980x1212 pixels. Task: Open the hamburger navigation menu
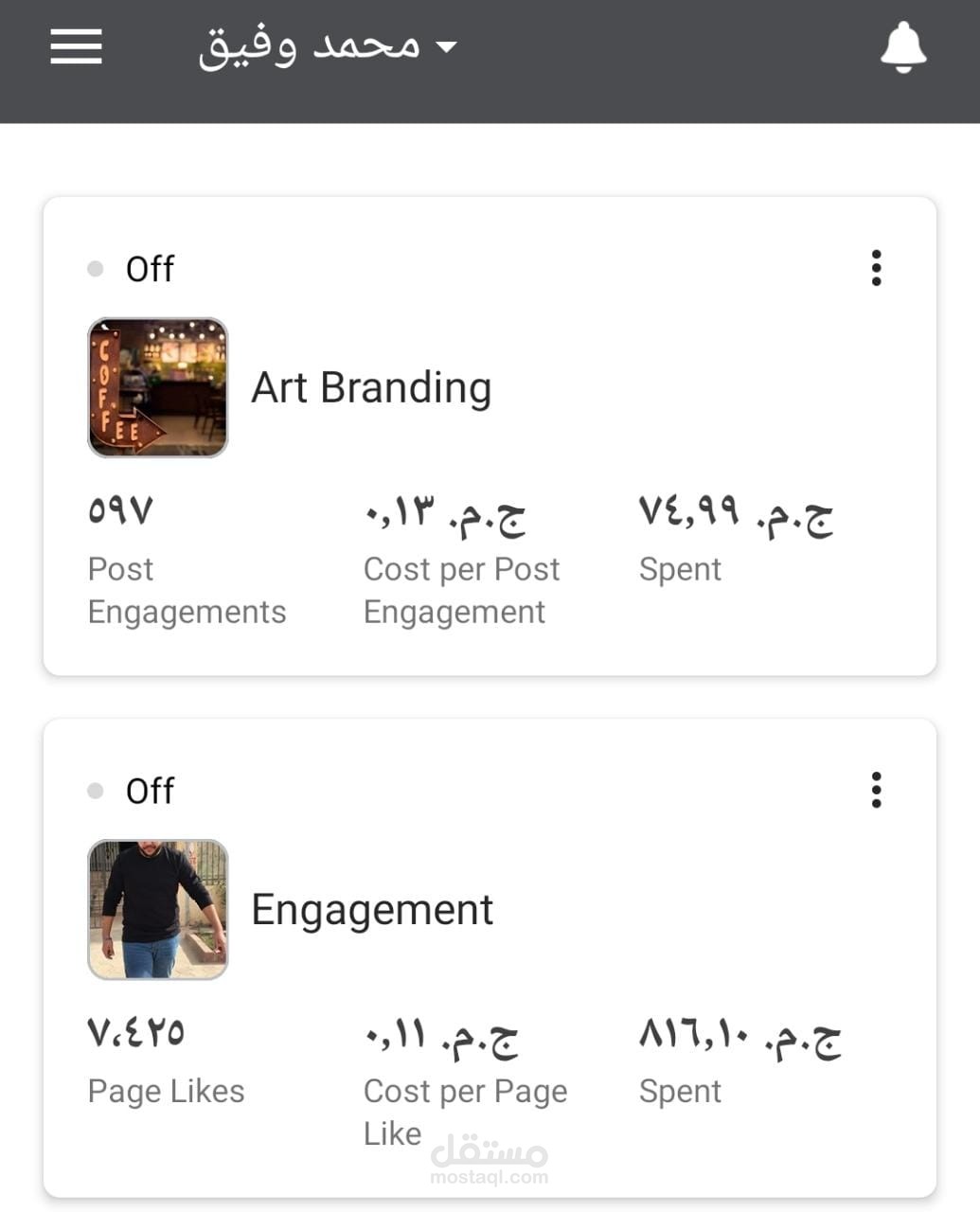click(76, 46)
